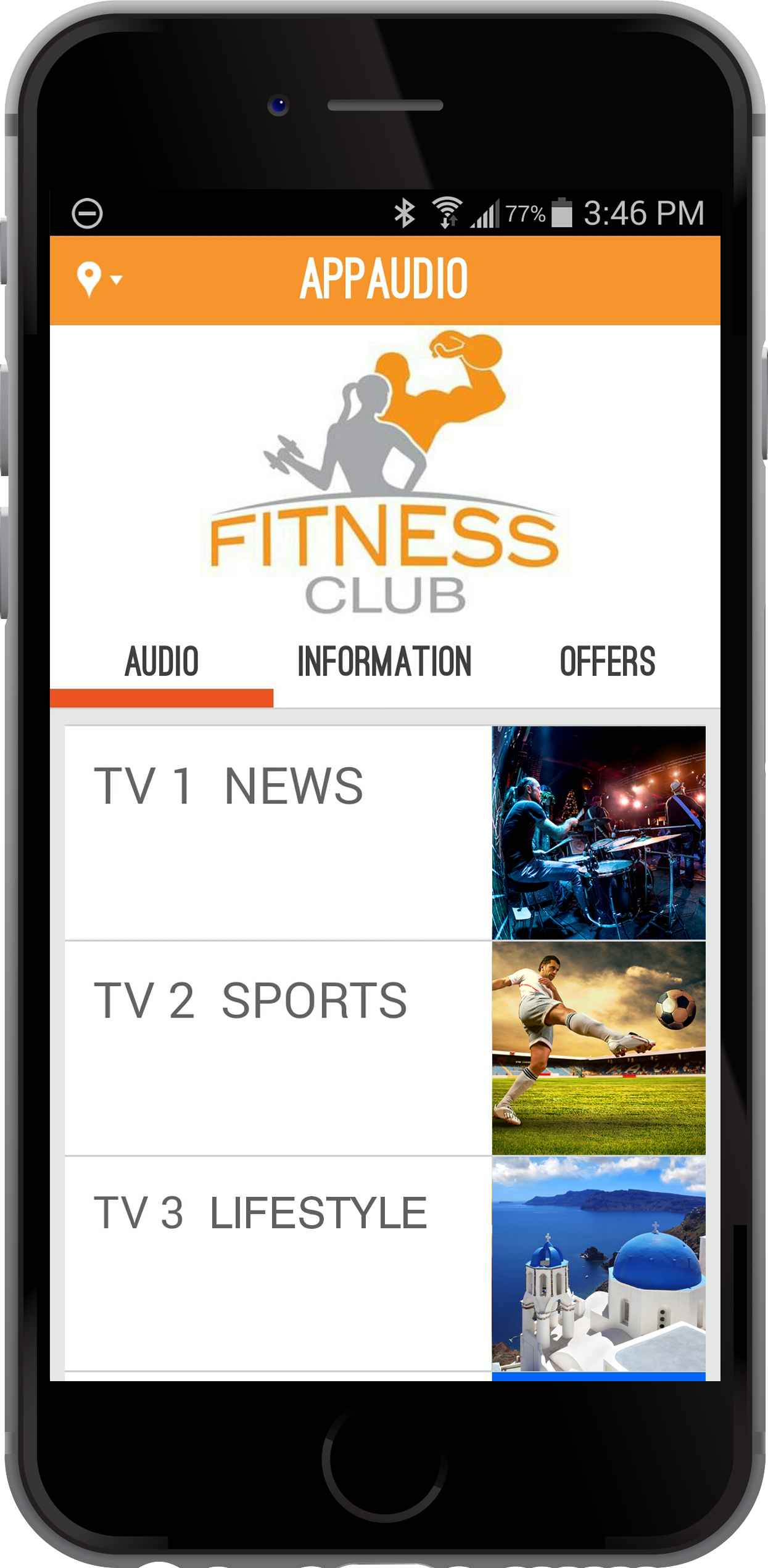Open the TV 2 Sports channel
Viewport: 768px width, 1568px height.
(x=386, y=1048)
